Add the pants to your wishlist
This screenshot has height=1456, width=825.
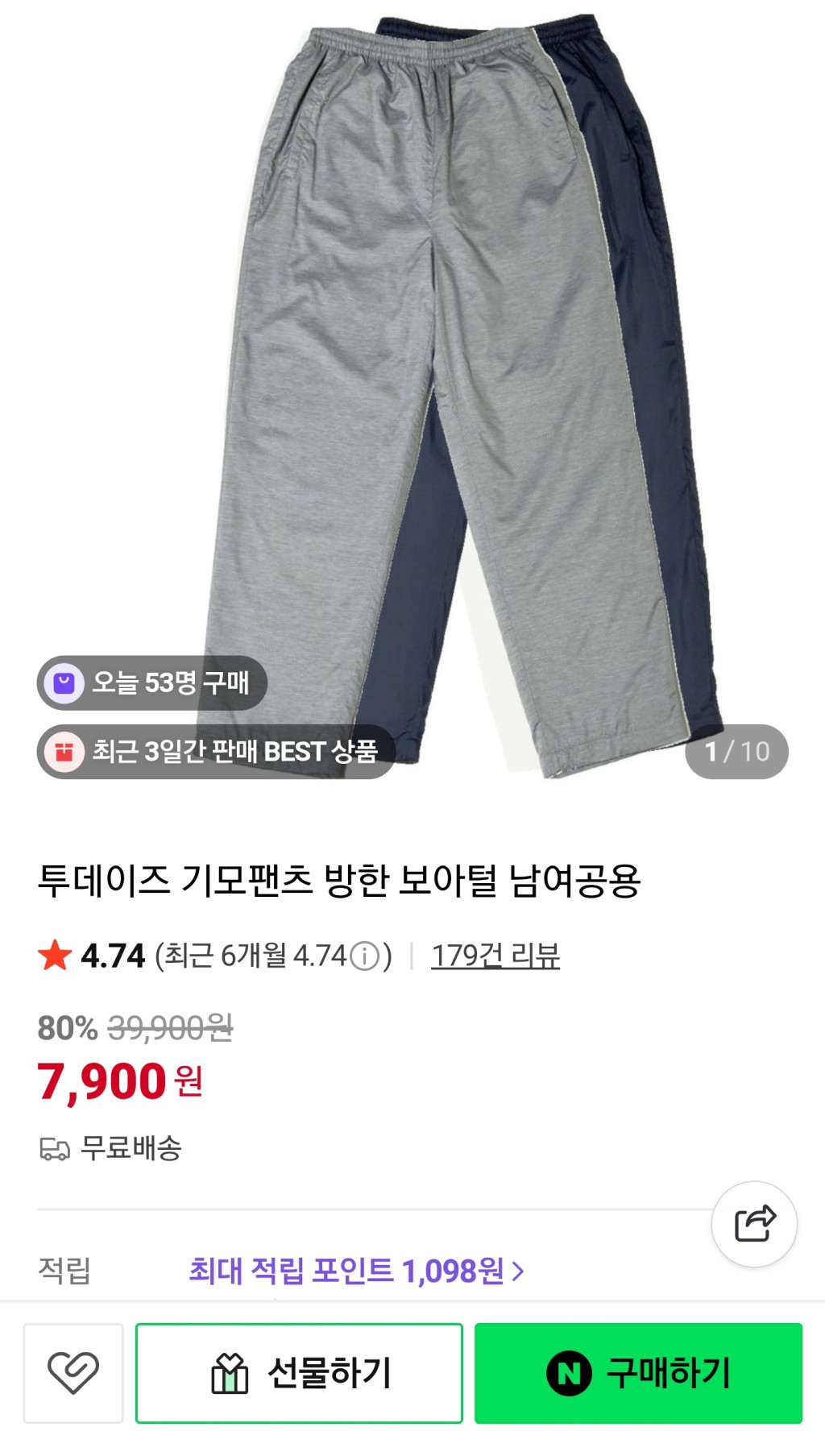click(73, 1373)
